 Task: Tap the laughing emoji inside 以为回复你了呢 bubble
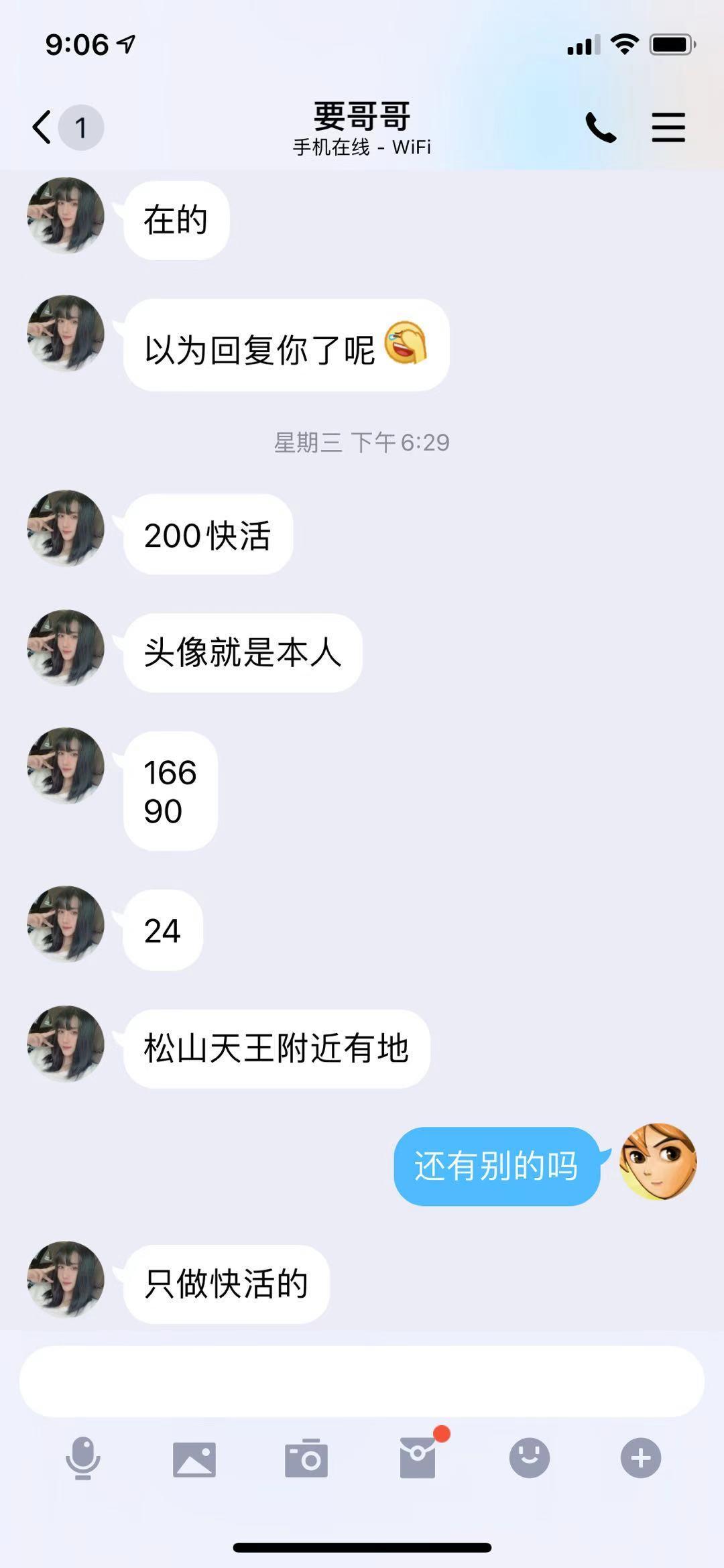[x=405, y=343]
